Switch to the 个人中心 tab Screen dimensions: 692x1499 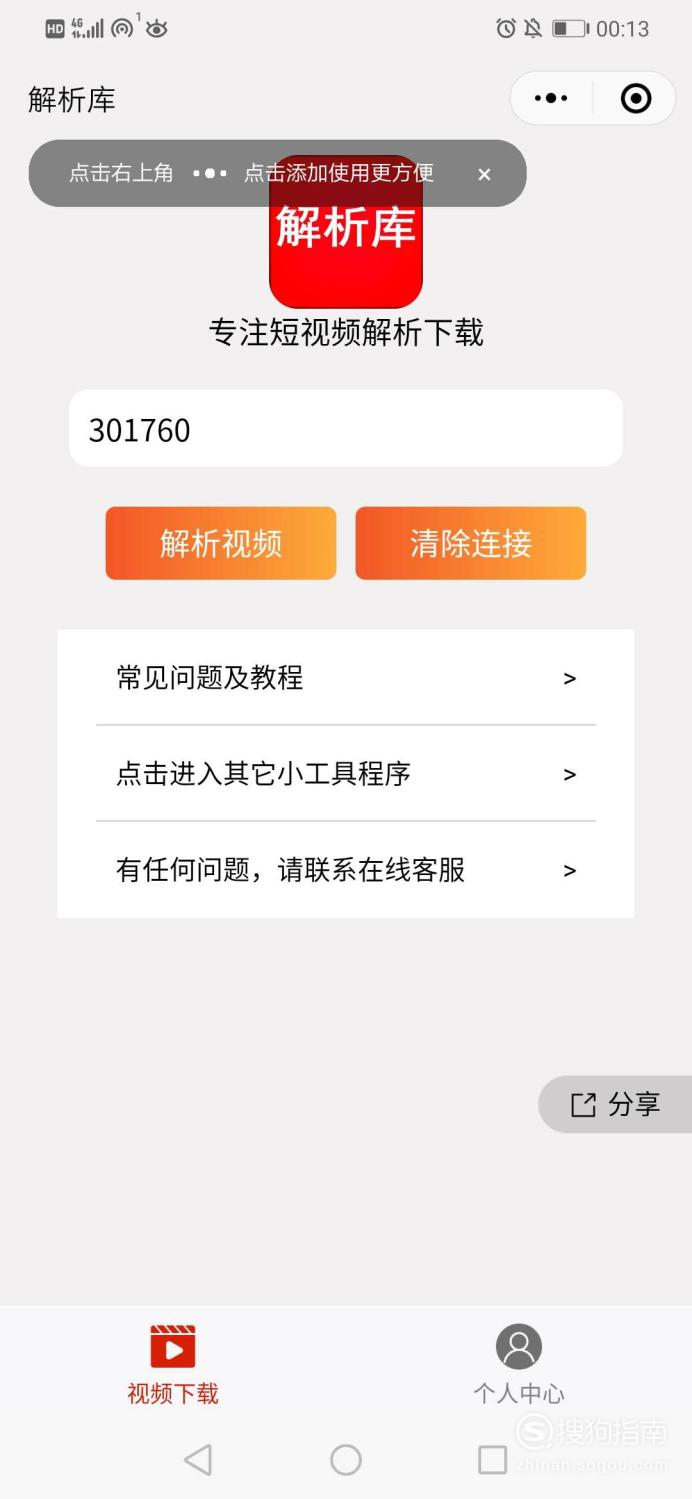tap(519, 1365)
